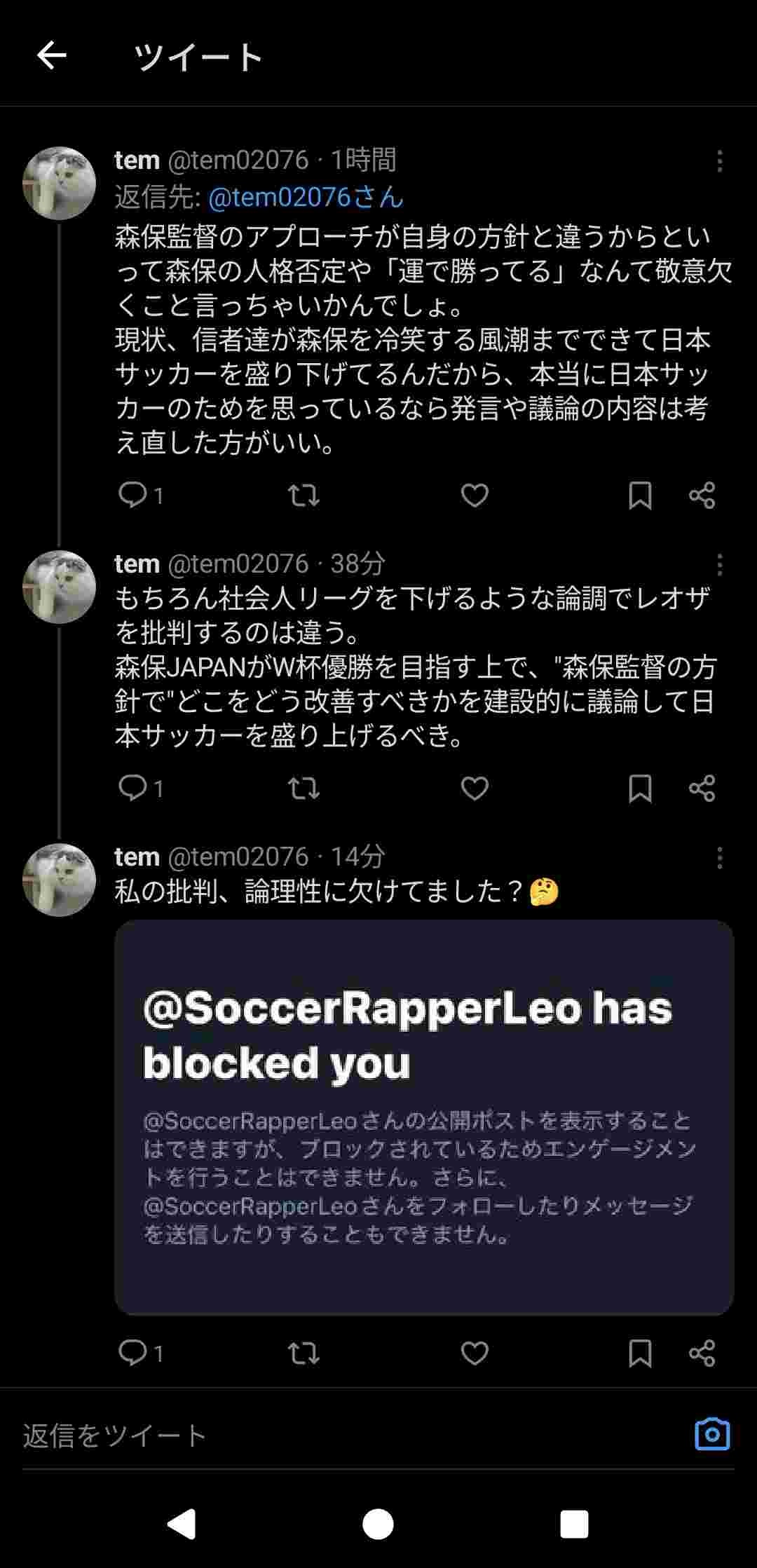Open the @tem02076さん reply-to link
The image size is (757, 1568).
[x=306, y=198]
